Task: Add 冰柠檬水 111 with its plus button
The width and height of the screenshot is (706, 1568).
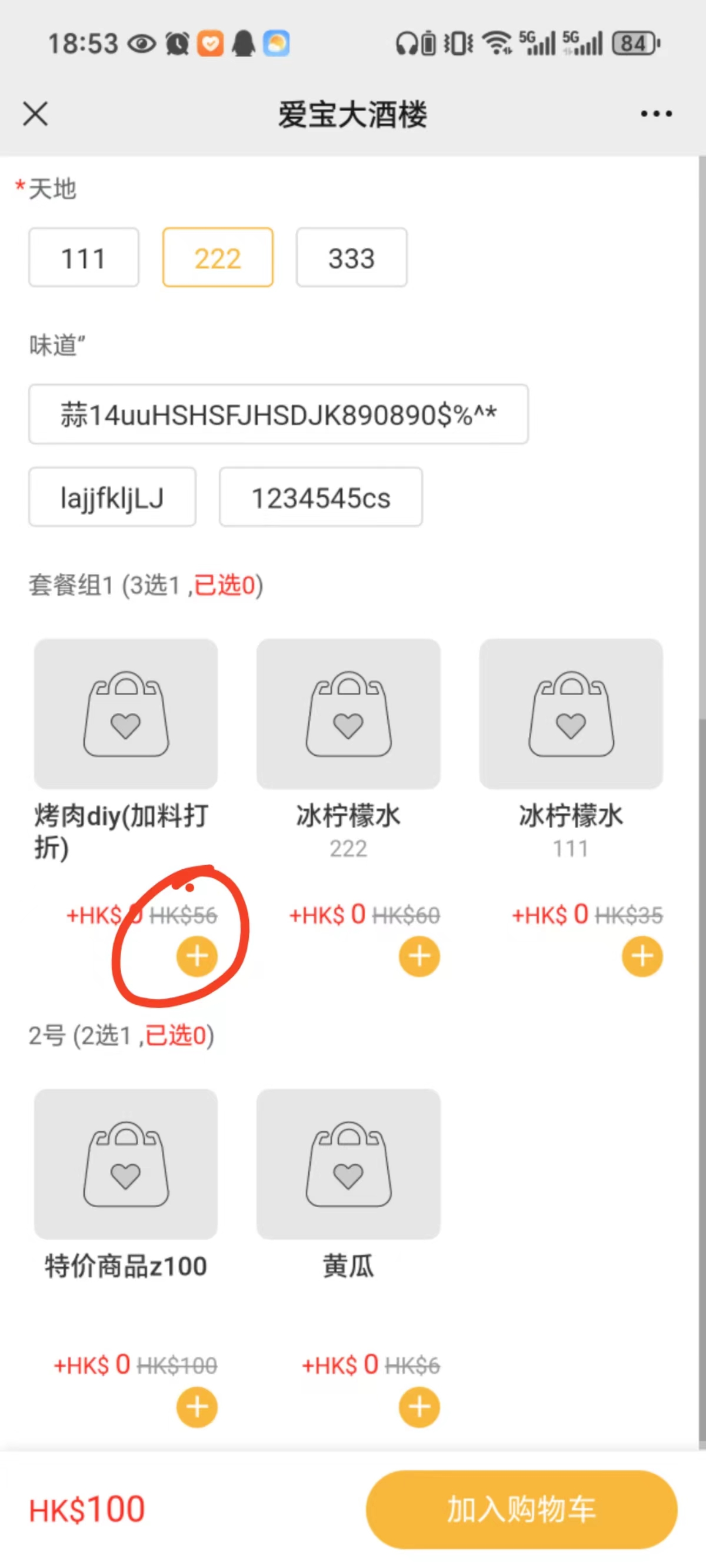Action: (642, 956)
